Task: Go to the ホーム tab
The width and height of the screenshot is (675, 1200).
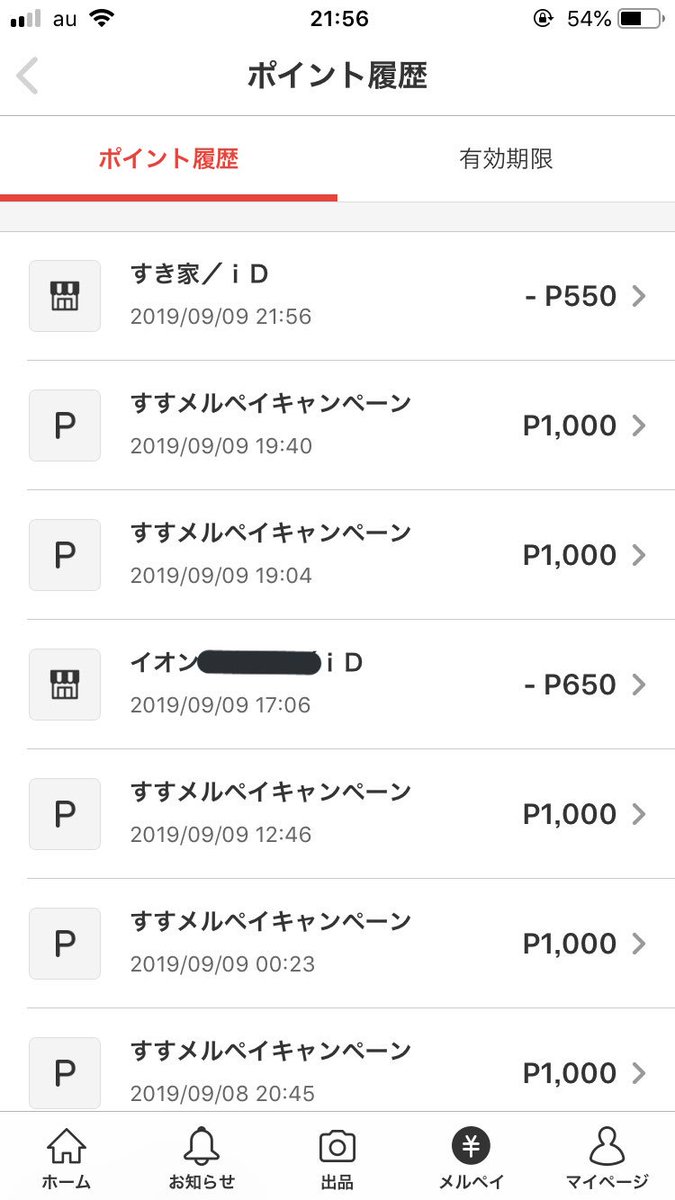Action: [67, 1158]
